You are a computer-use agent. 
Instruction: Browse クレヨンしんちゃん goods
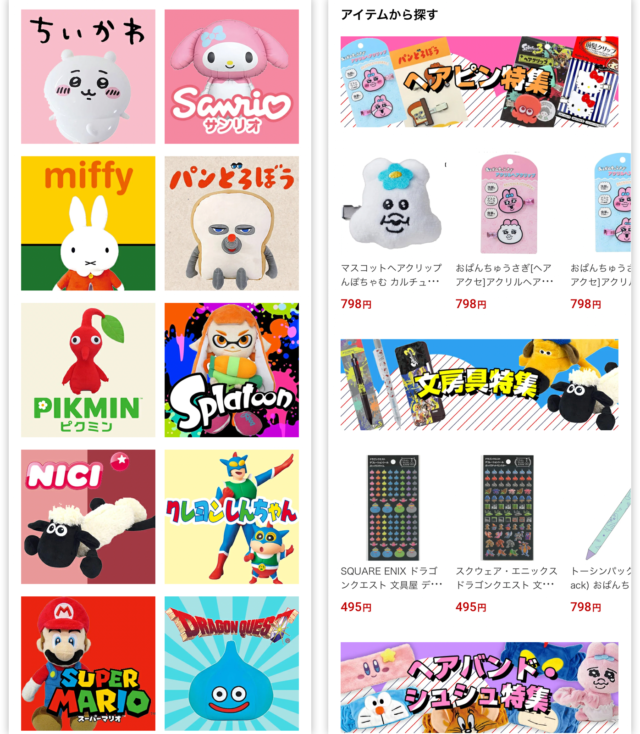[x=231, y=516]
